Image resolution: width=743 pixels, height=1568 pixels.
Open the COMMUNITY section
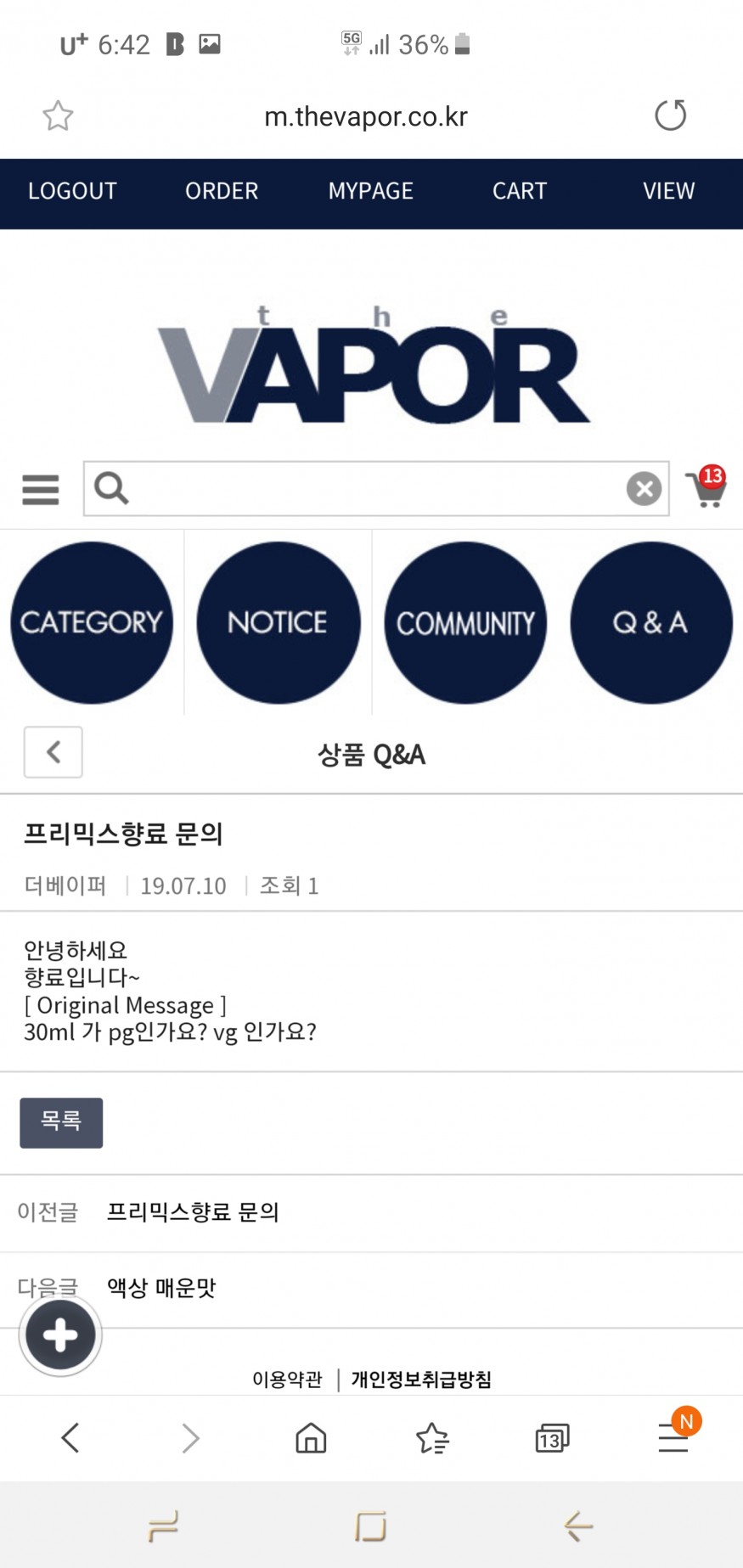coord(465,622)
